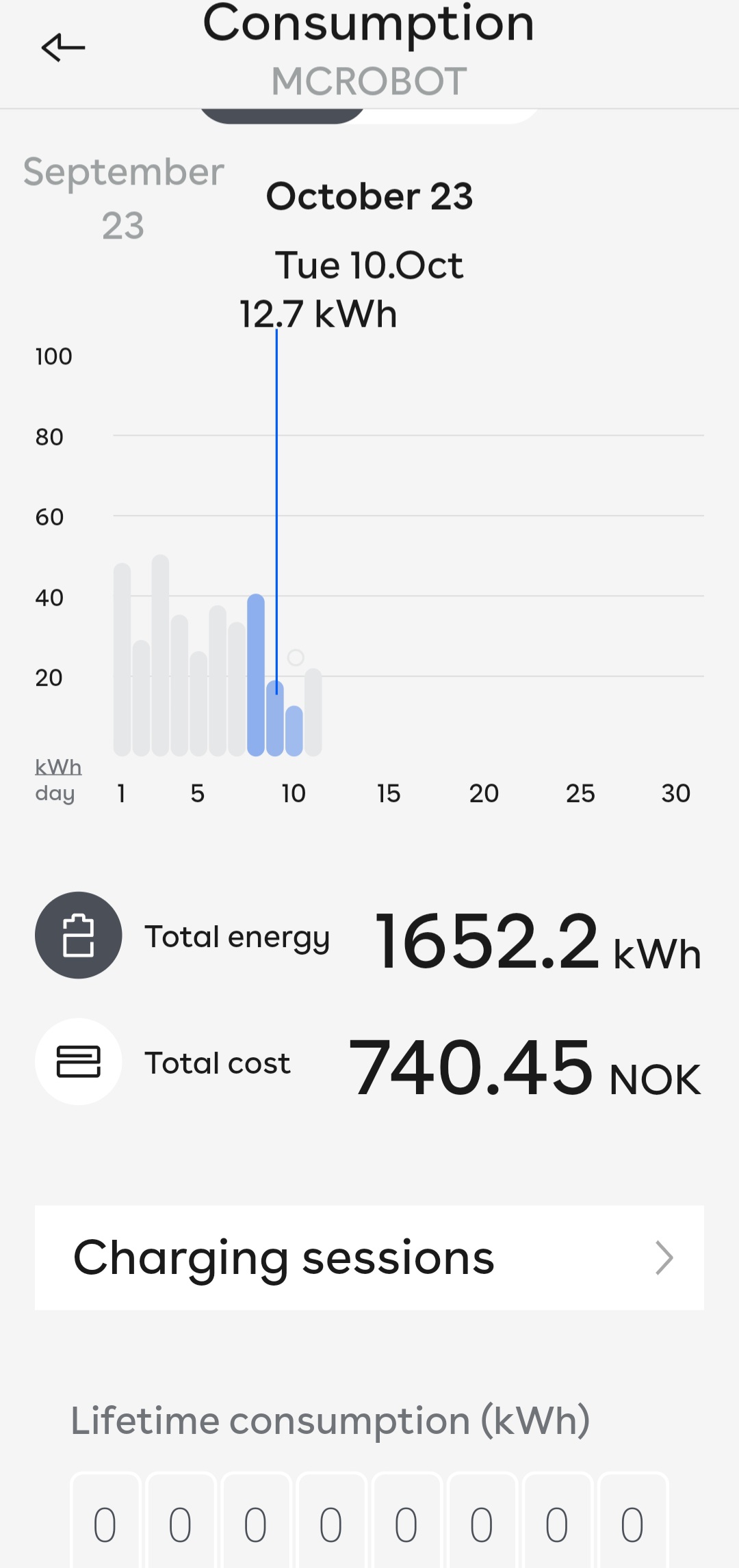Select the grey bar for day 11

pos(313,712)
